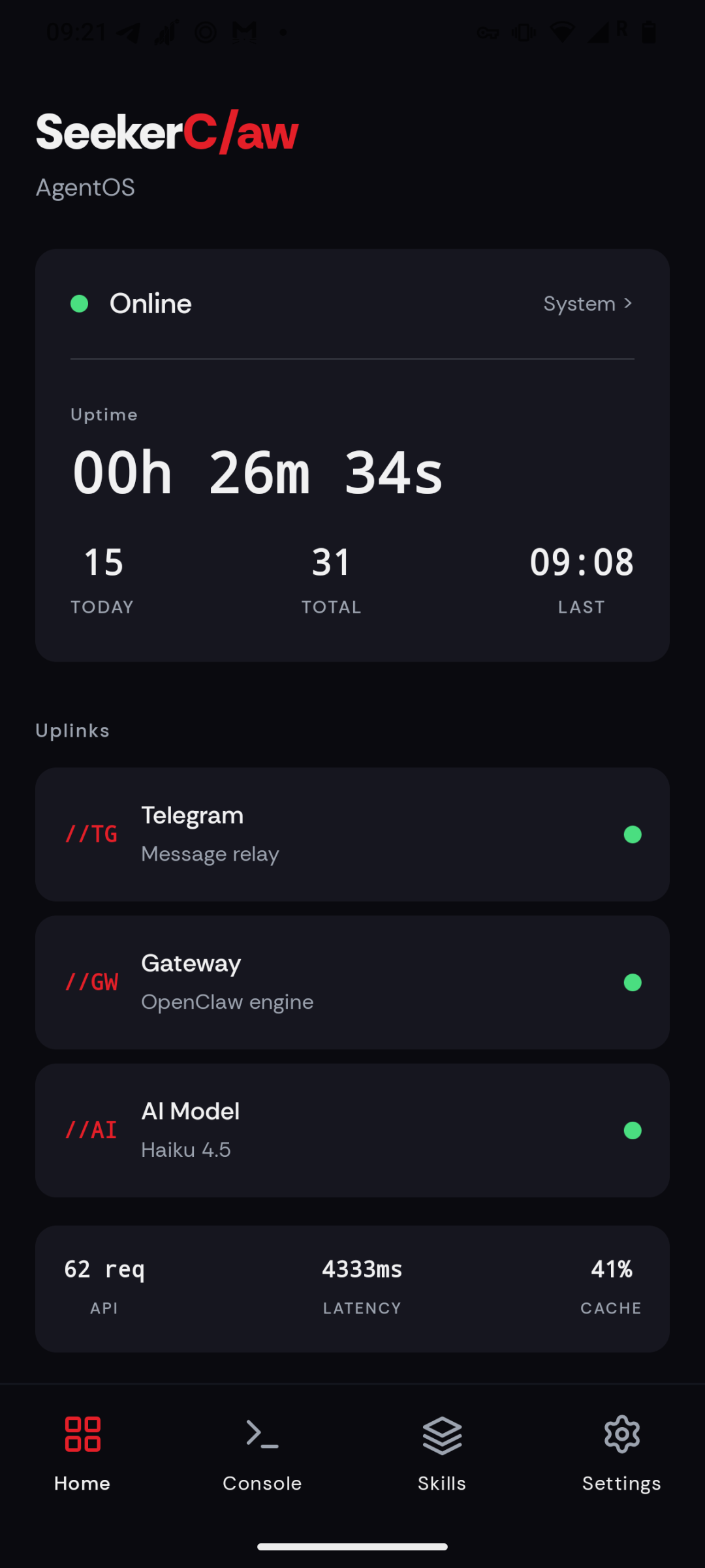Open the Telegram uplink card

pos(352,835)
